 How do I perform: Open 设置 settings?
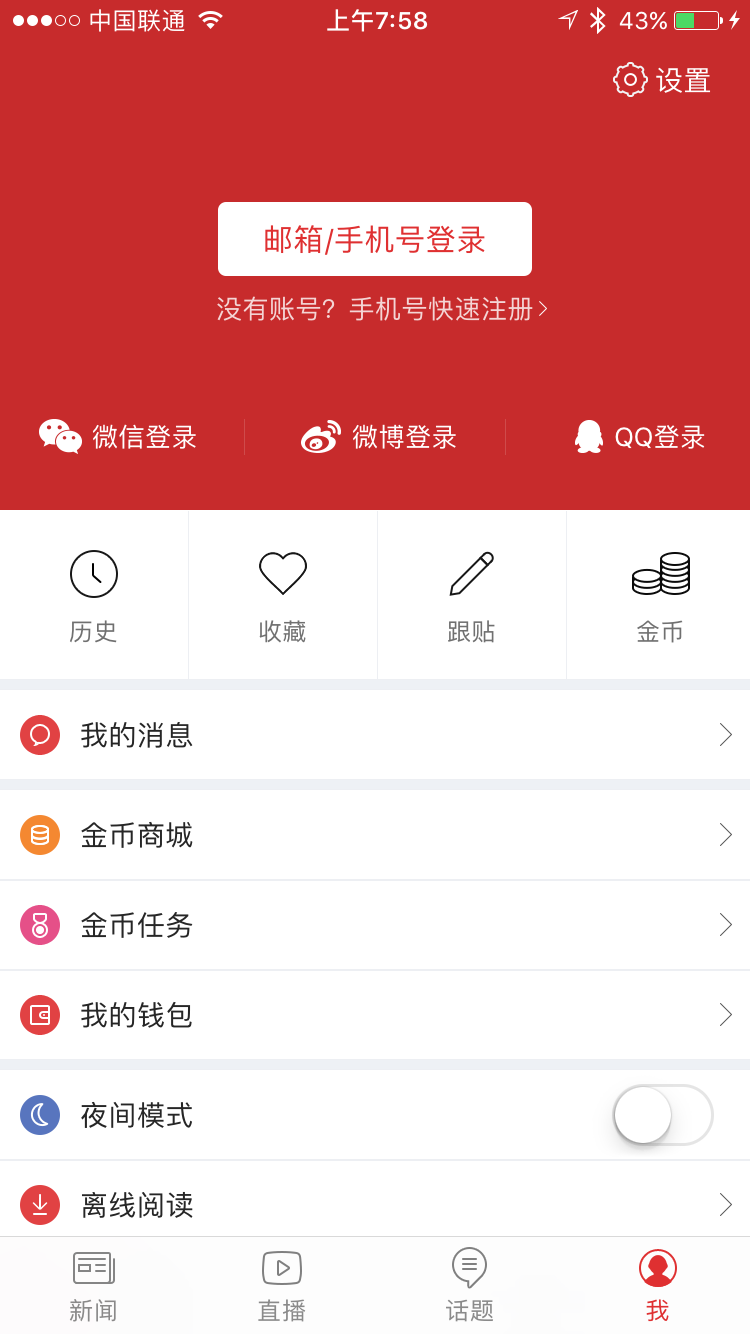[x=662, y=80]
